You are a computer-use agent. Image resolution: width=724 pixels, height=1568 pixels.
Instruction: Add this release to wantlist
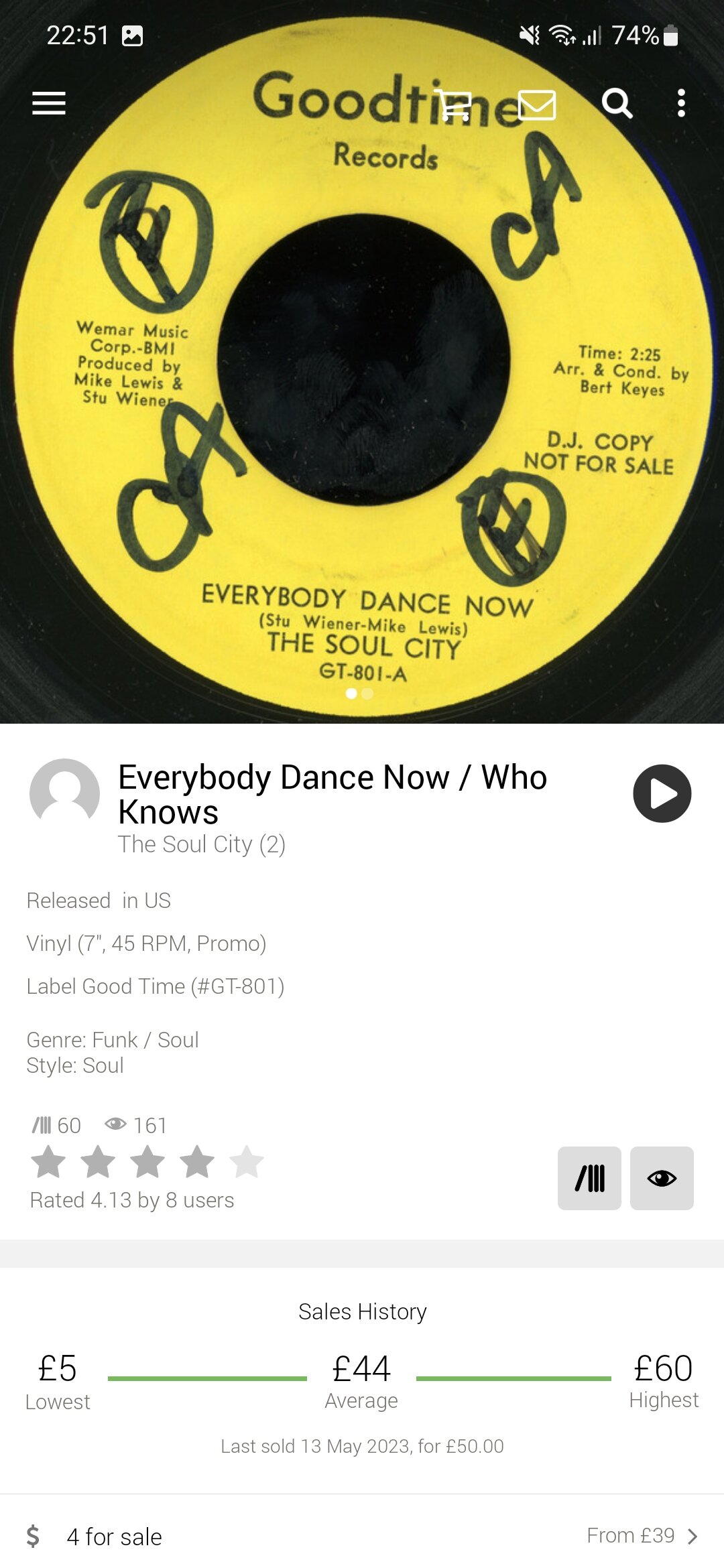[x=662, y=1178]
